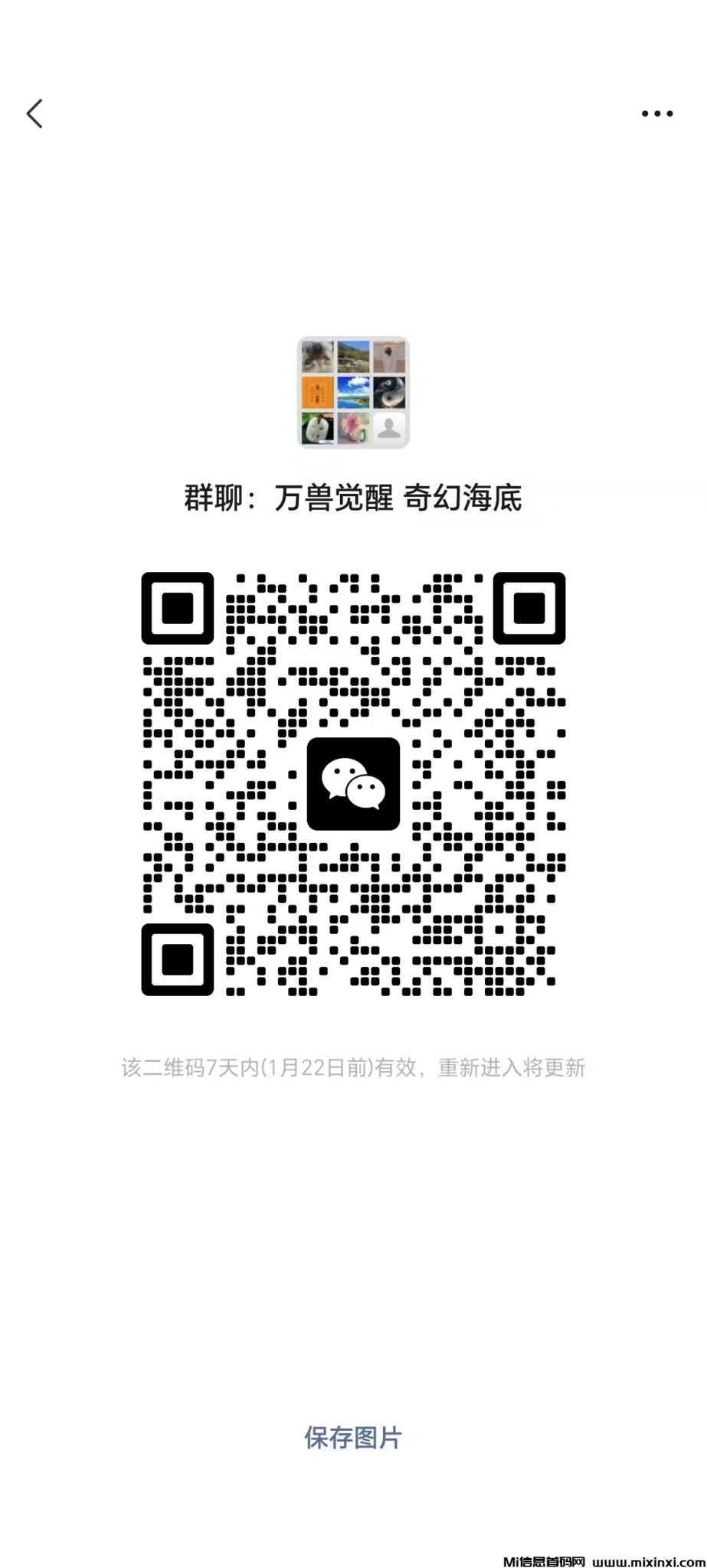Tap the orange calligraphy tile in group avatar
Viewport: 707px width, 1568px height.
(317, 391)
